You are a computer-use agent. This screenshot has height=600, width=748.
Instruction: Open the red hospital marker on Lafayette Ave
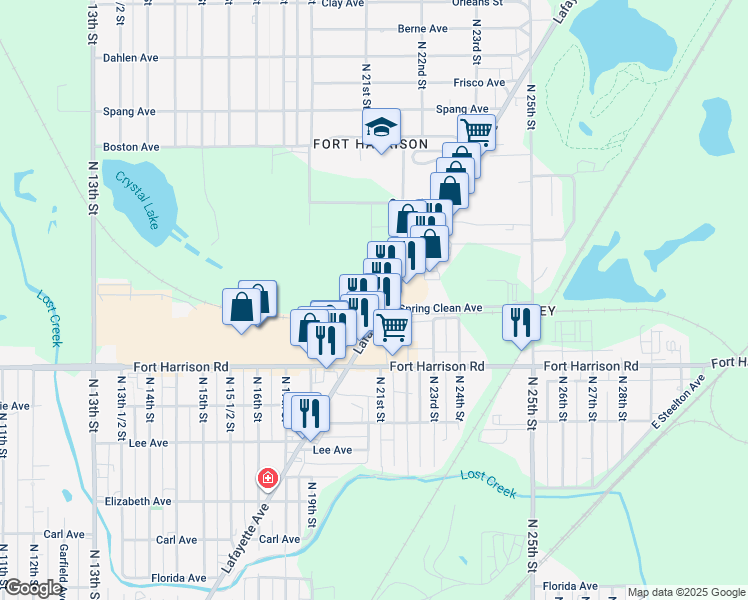[267, 479]
